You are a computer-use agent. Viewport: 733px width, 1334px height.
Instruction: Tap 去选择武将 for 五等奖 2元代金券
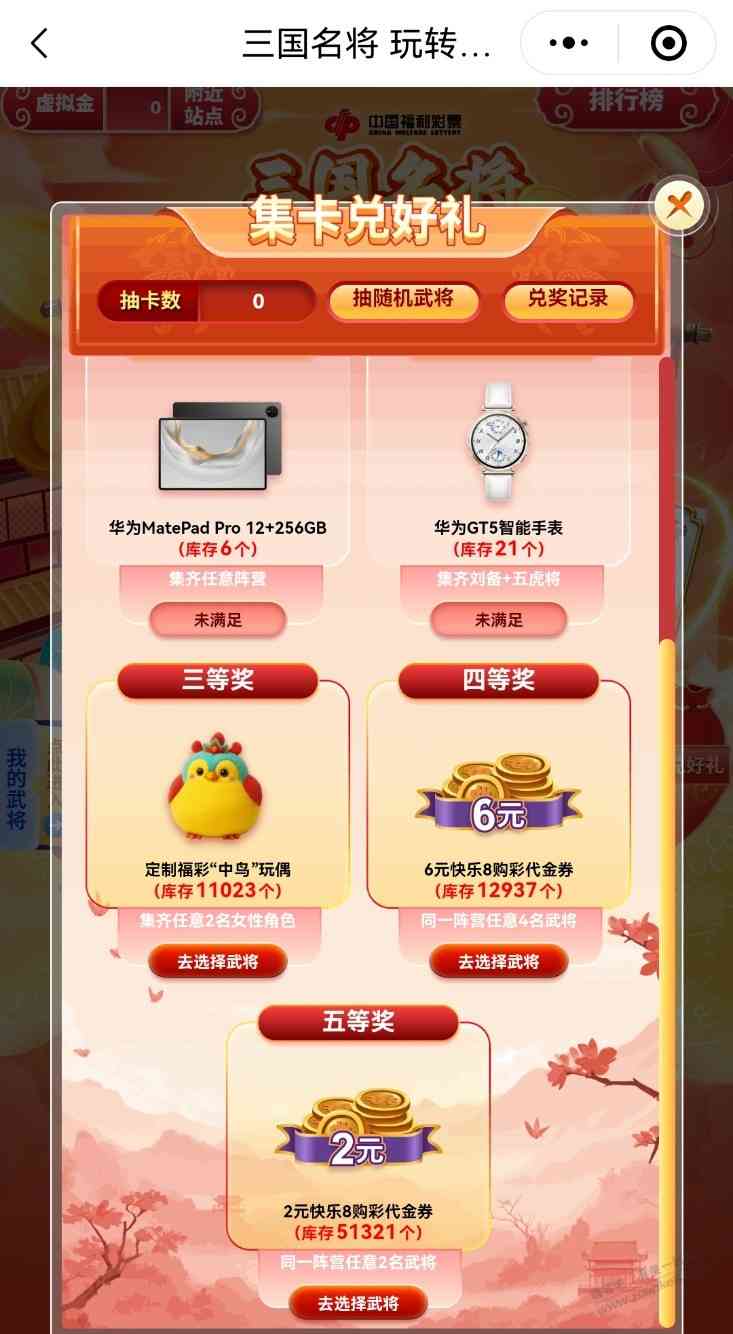tap(358, 1304)
